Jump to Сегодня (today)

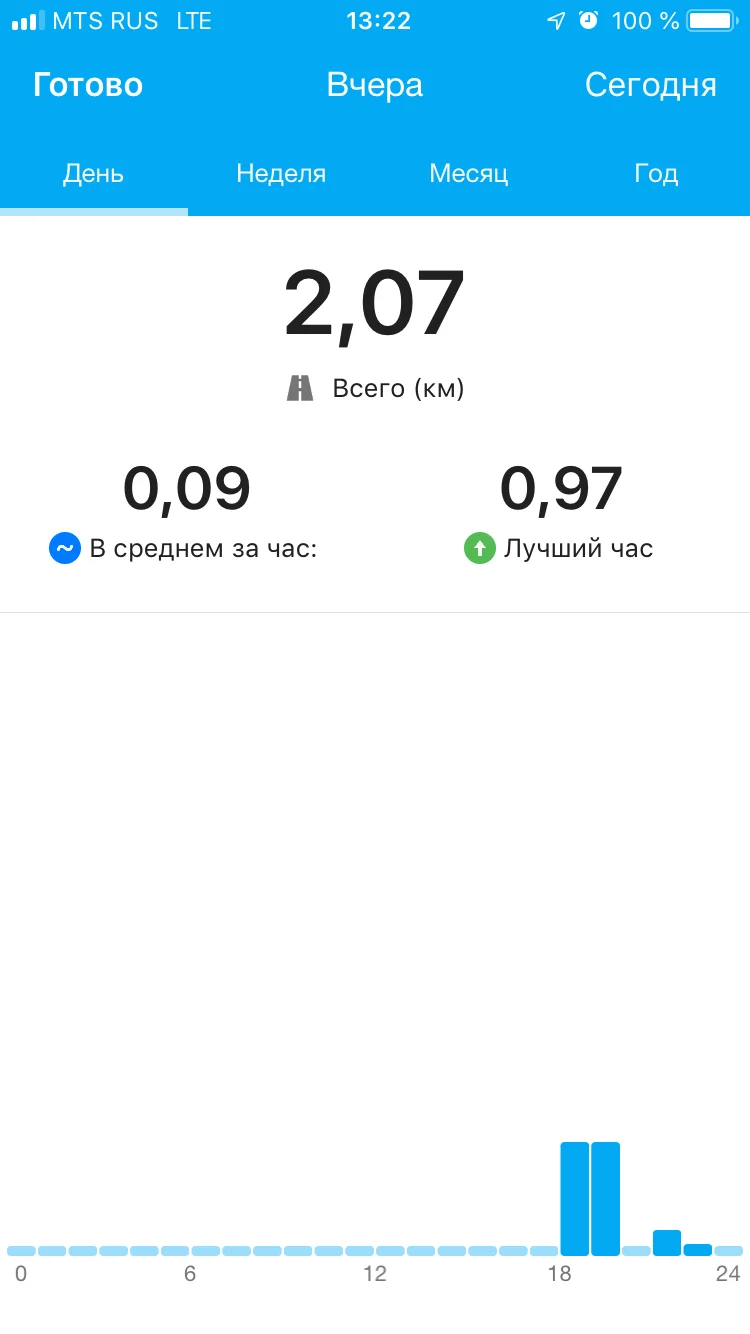[x=650, y=85]
